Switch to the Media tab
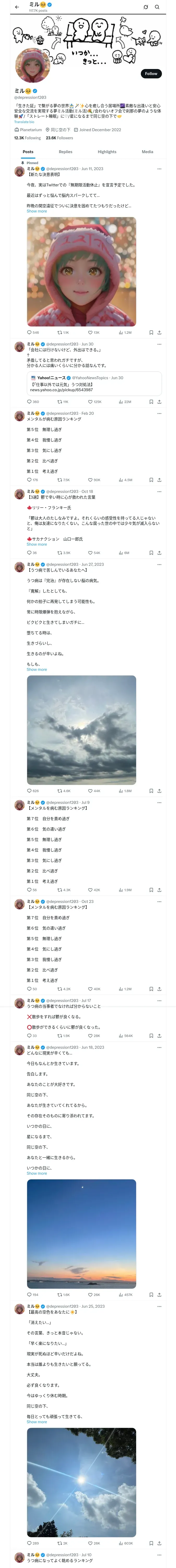 pyautogui.click(x=148, y=152)
